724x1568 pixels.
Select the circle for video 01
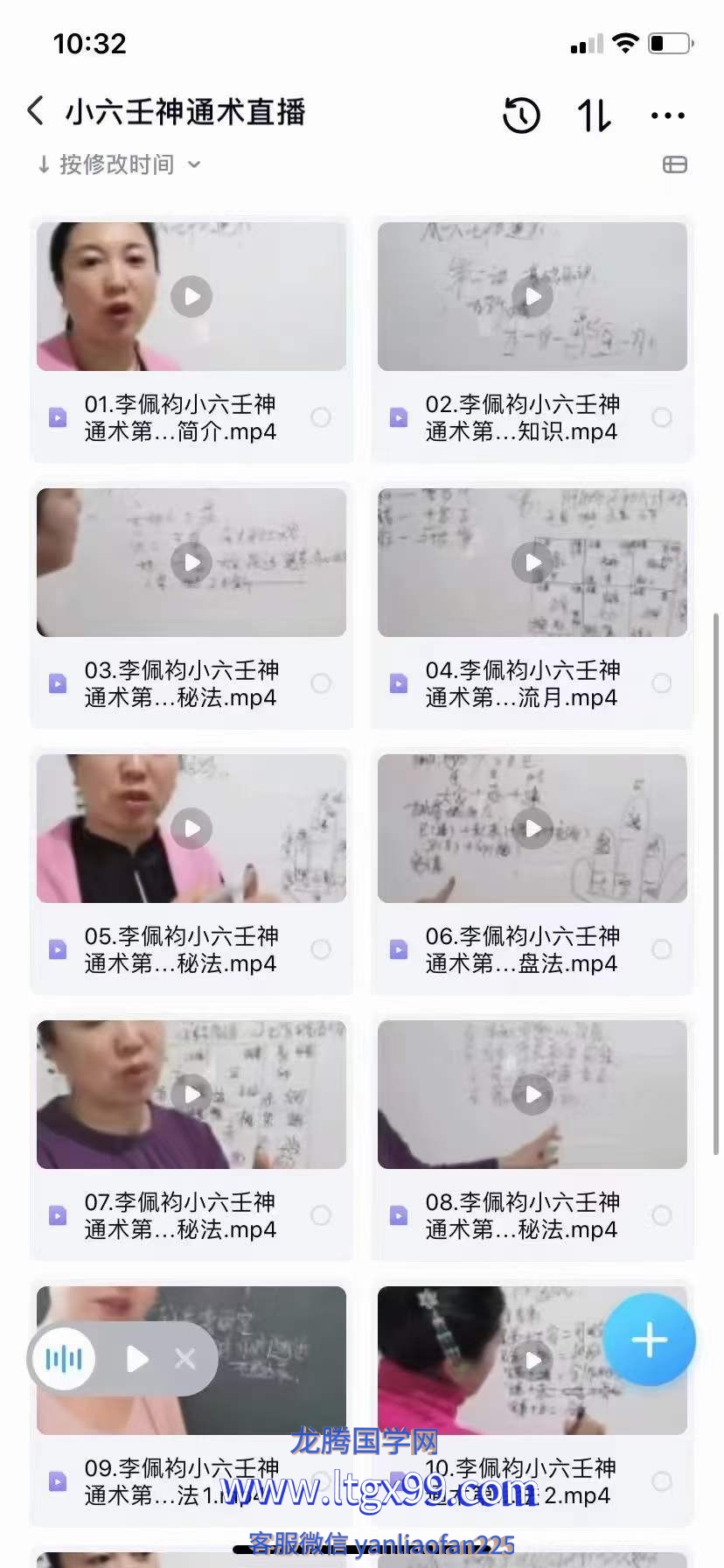(321, 417)
